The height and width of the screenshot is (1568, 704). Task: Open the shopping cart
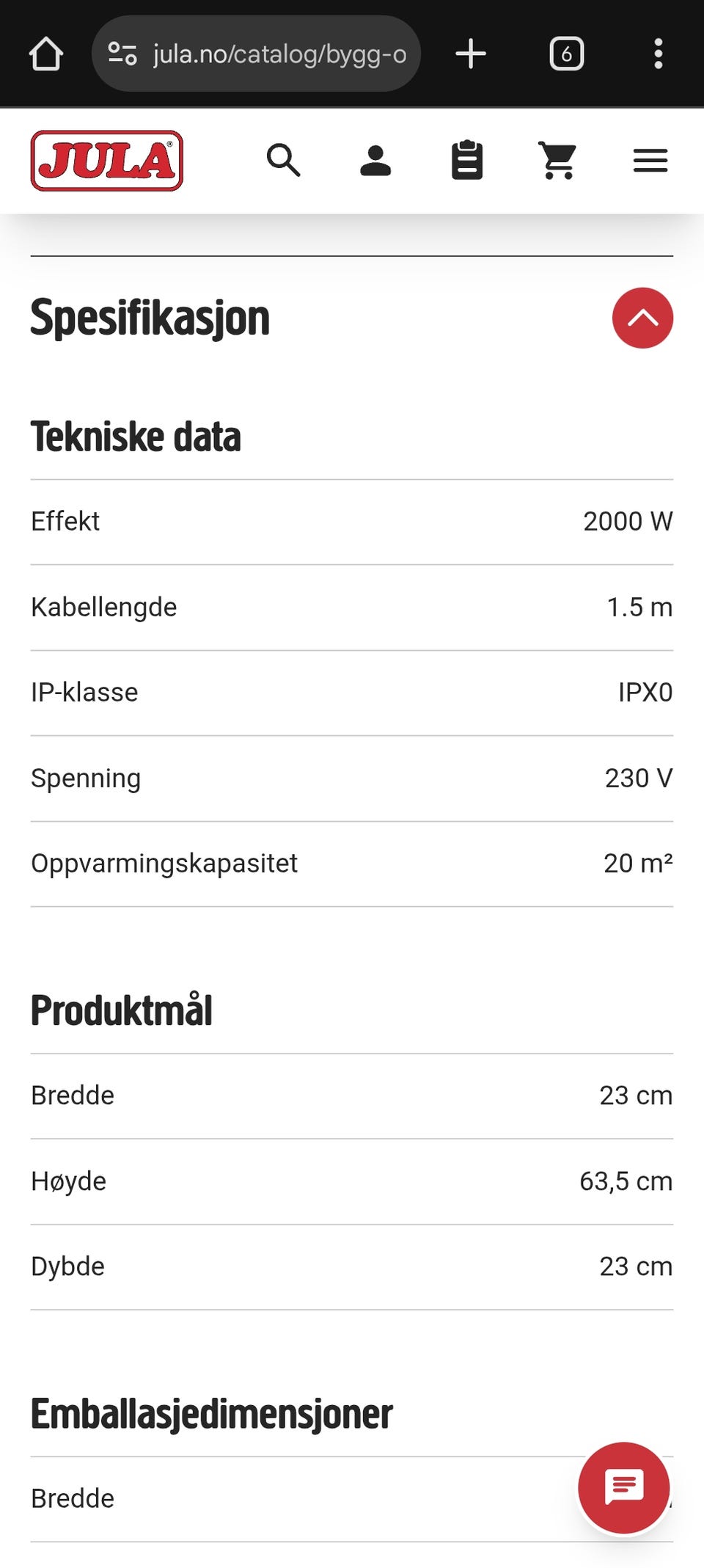pyautogui.click(x=559, y=161)
